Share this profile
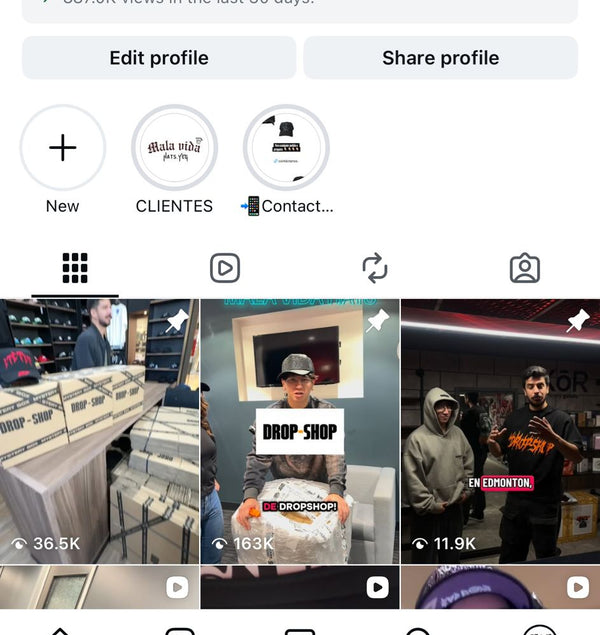 (x=440, y=58)
